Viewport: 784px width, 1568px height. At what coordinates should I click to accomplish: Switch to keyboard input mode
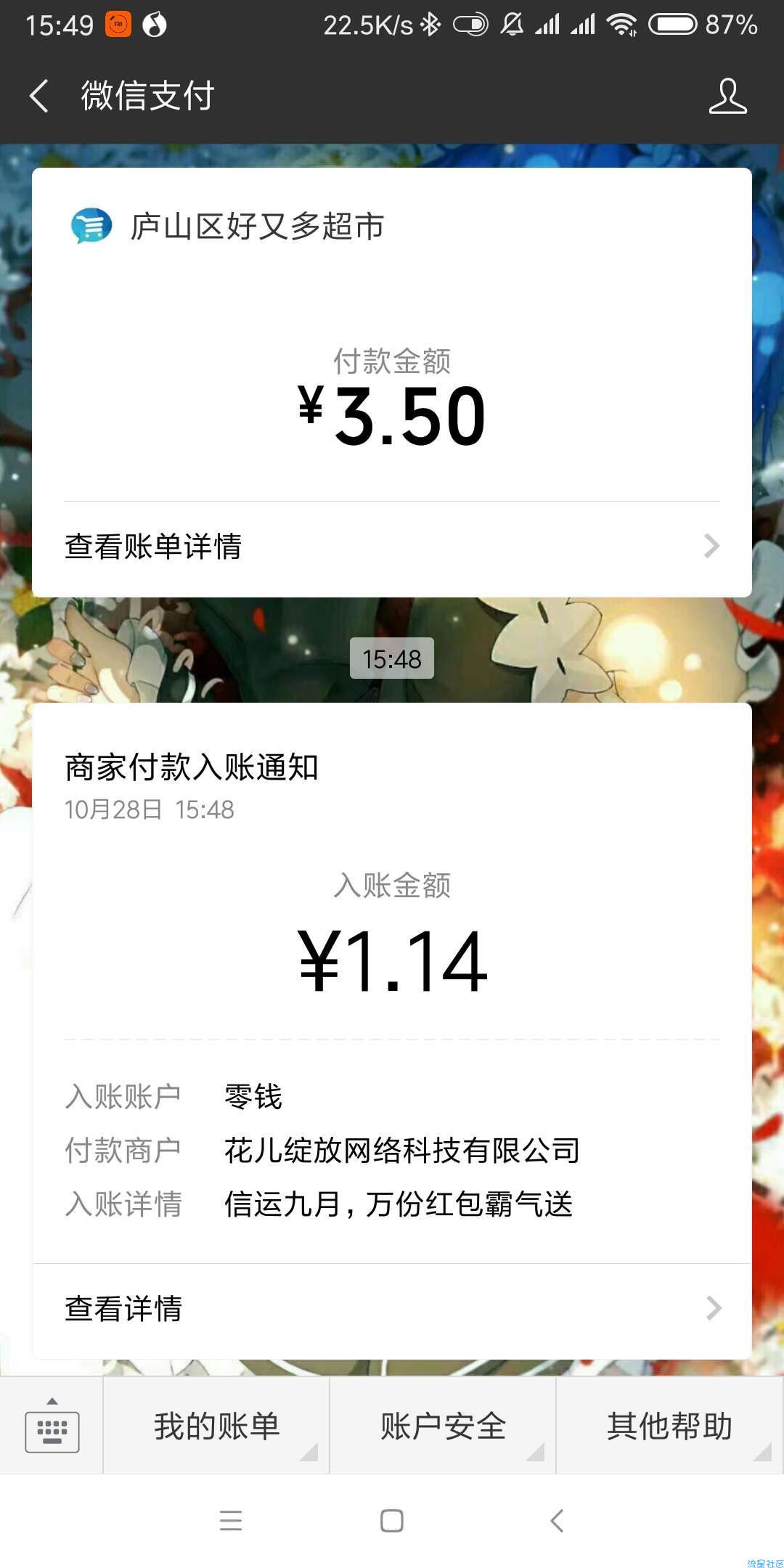[x=52, y=1426]
